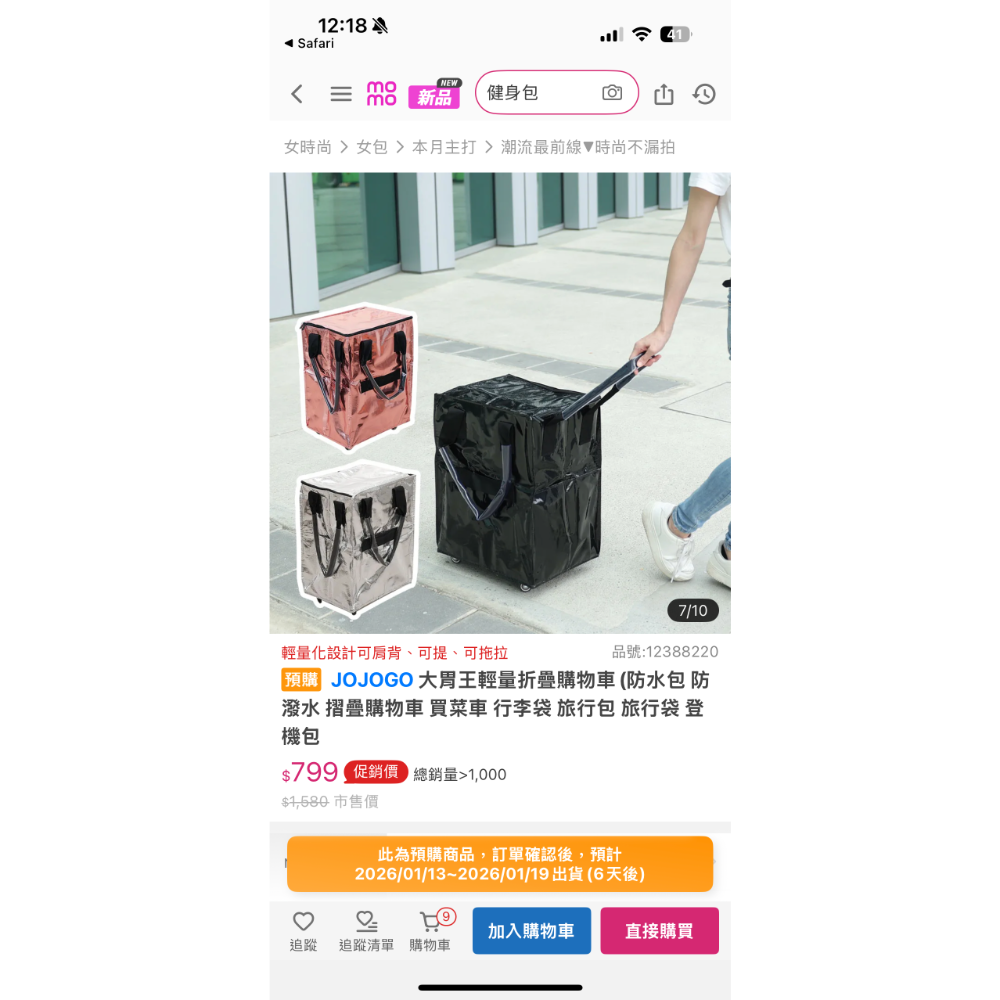Tap 加入購物車 to add to cart
Screen dimensions: 1000x1000
click(x=531, y=931)
